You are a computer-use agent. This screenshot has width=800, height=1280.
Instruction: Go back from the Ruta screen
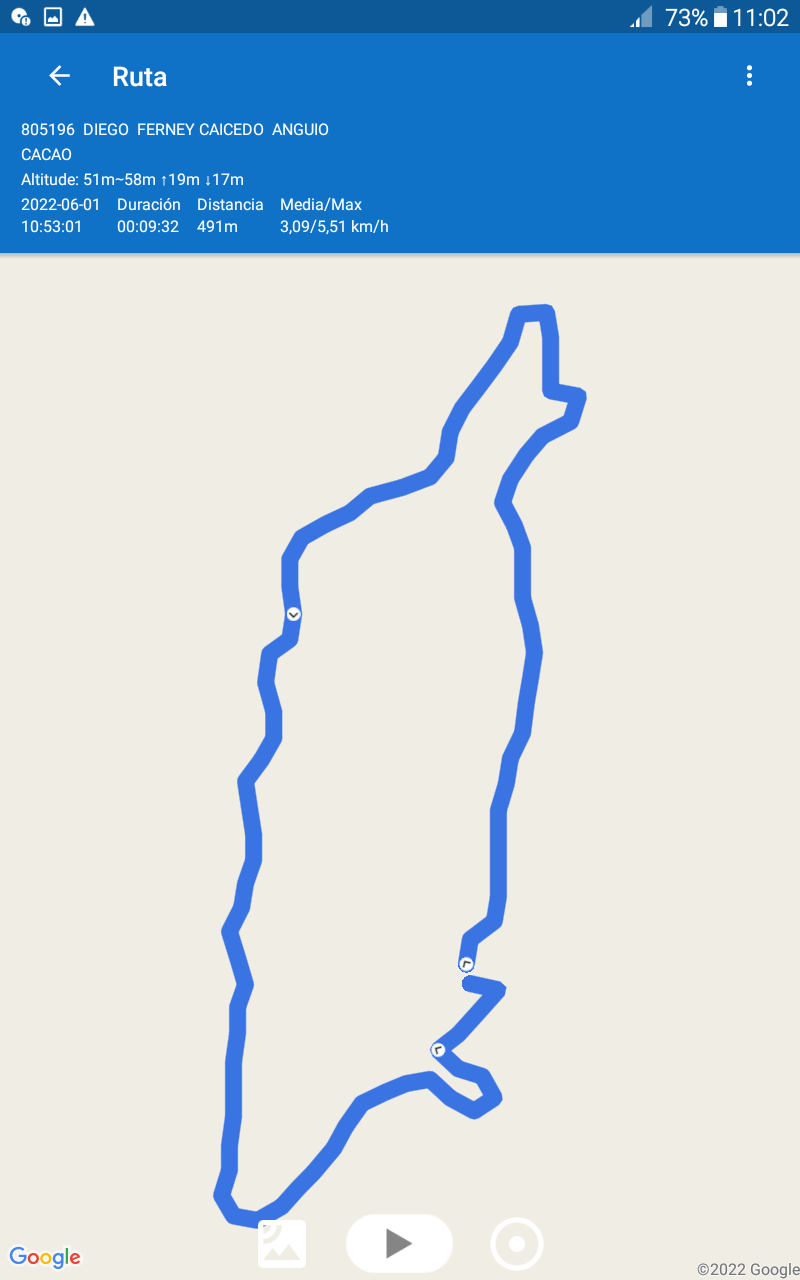pyautogui.click(x=59, y=76)
